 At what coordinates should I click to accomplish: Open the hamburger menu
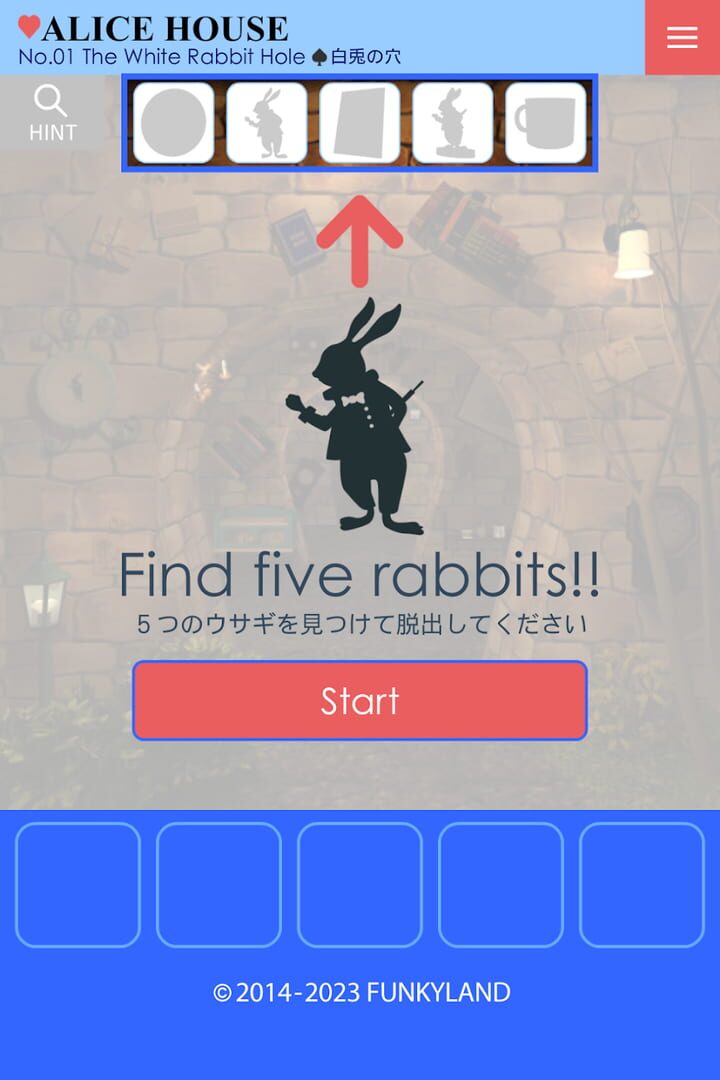pyautogui.click(x=682, y=37)
